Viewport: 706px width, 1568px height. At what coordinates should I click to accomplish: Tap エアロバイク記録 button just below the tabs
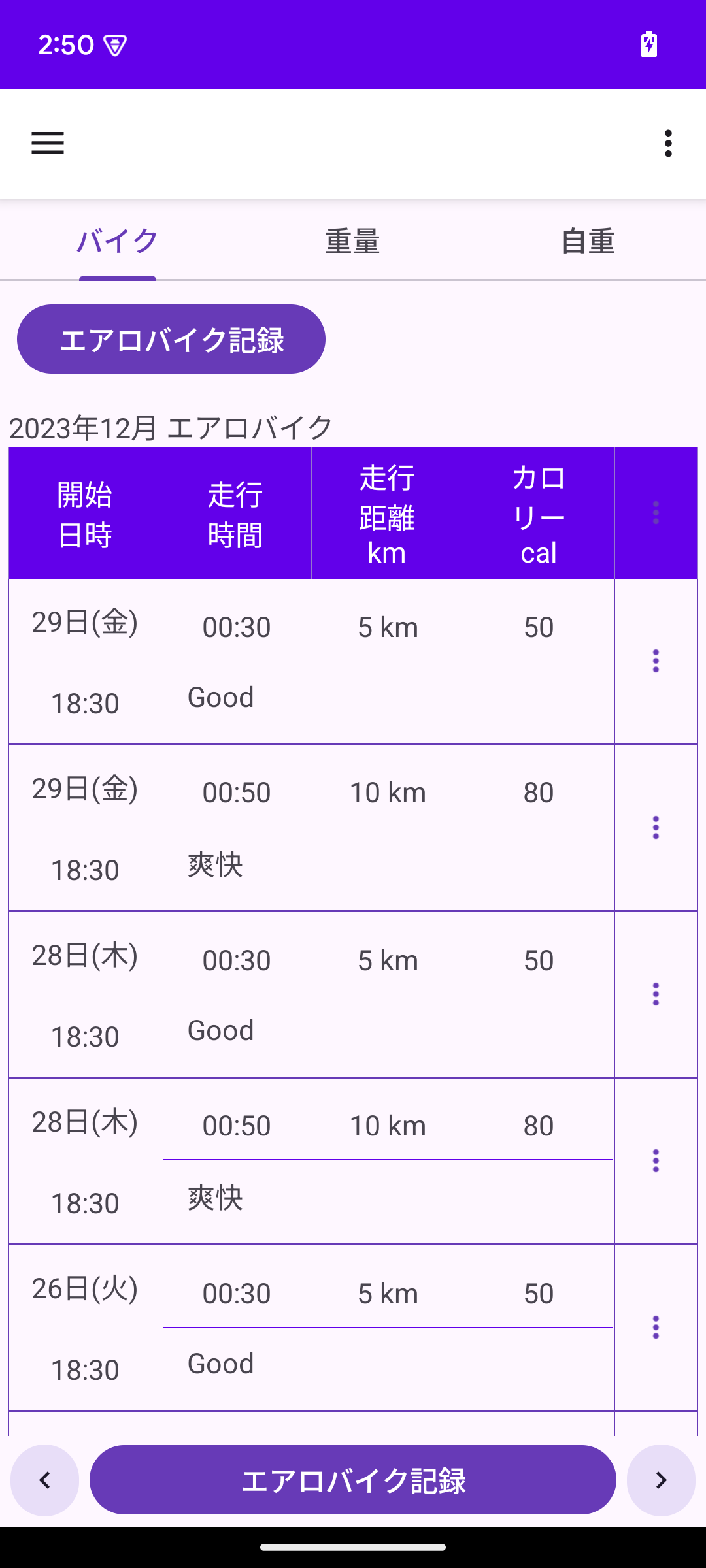pos(171,339)
